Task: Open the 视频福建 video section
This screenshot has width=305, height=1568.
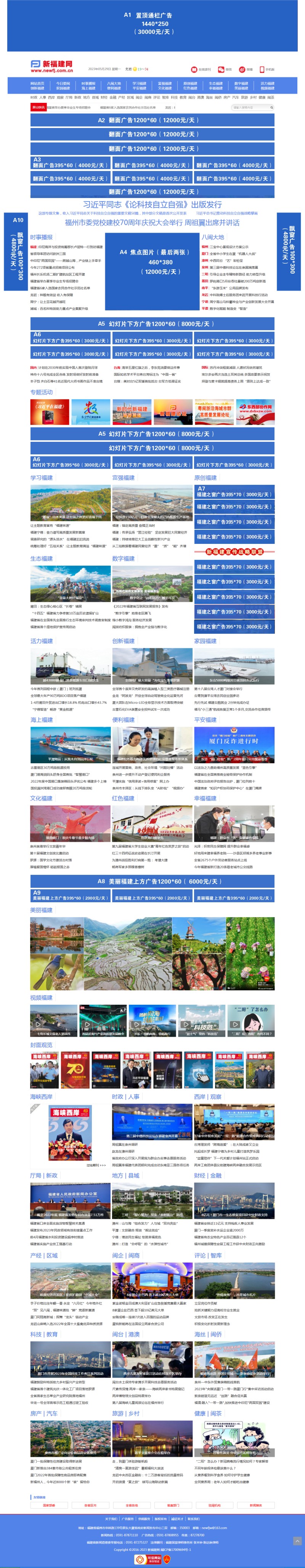Action: point(42,997)
